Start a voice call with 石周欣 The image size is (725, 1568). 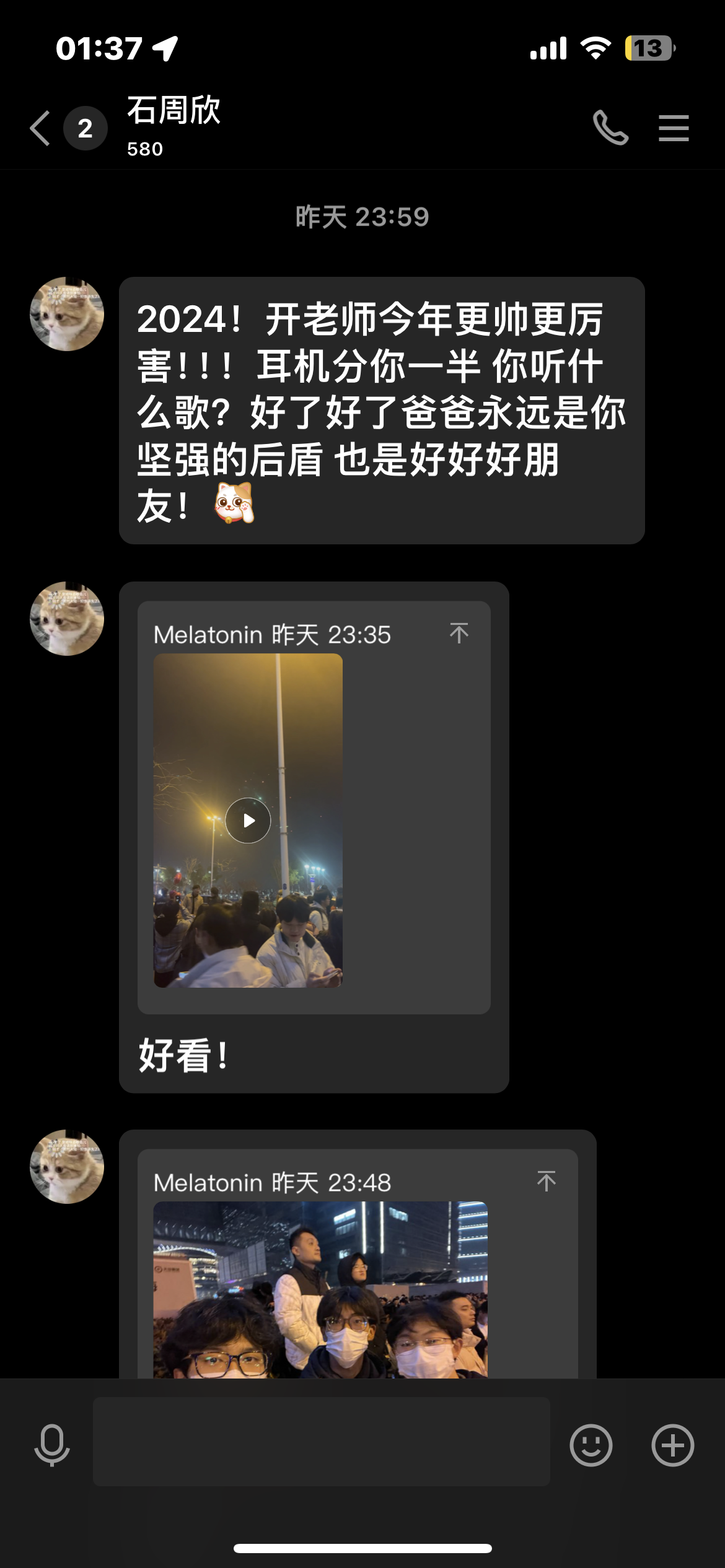(610, 128)
